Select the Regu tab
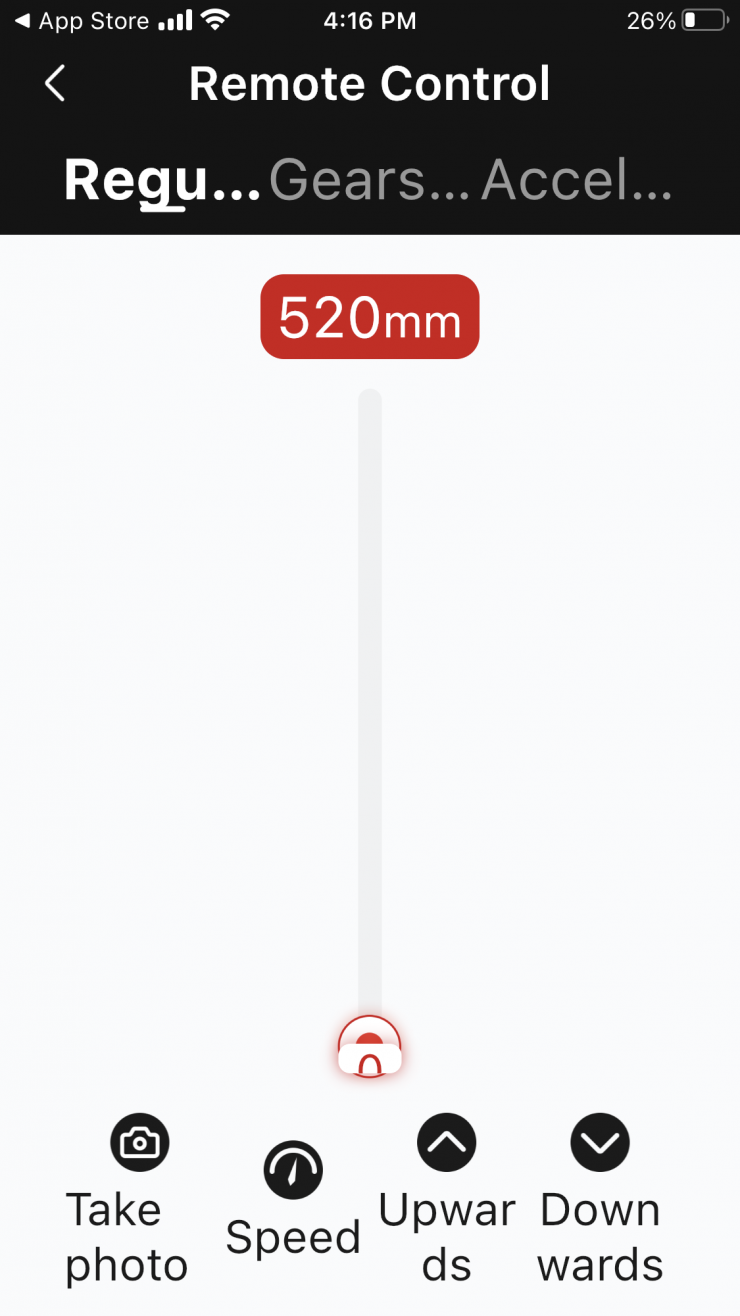740x1316 pixels. point(162,180)
